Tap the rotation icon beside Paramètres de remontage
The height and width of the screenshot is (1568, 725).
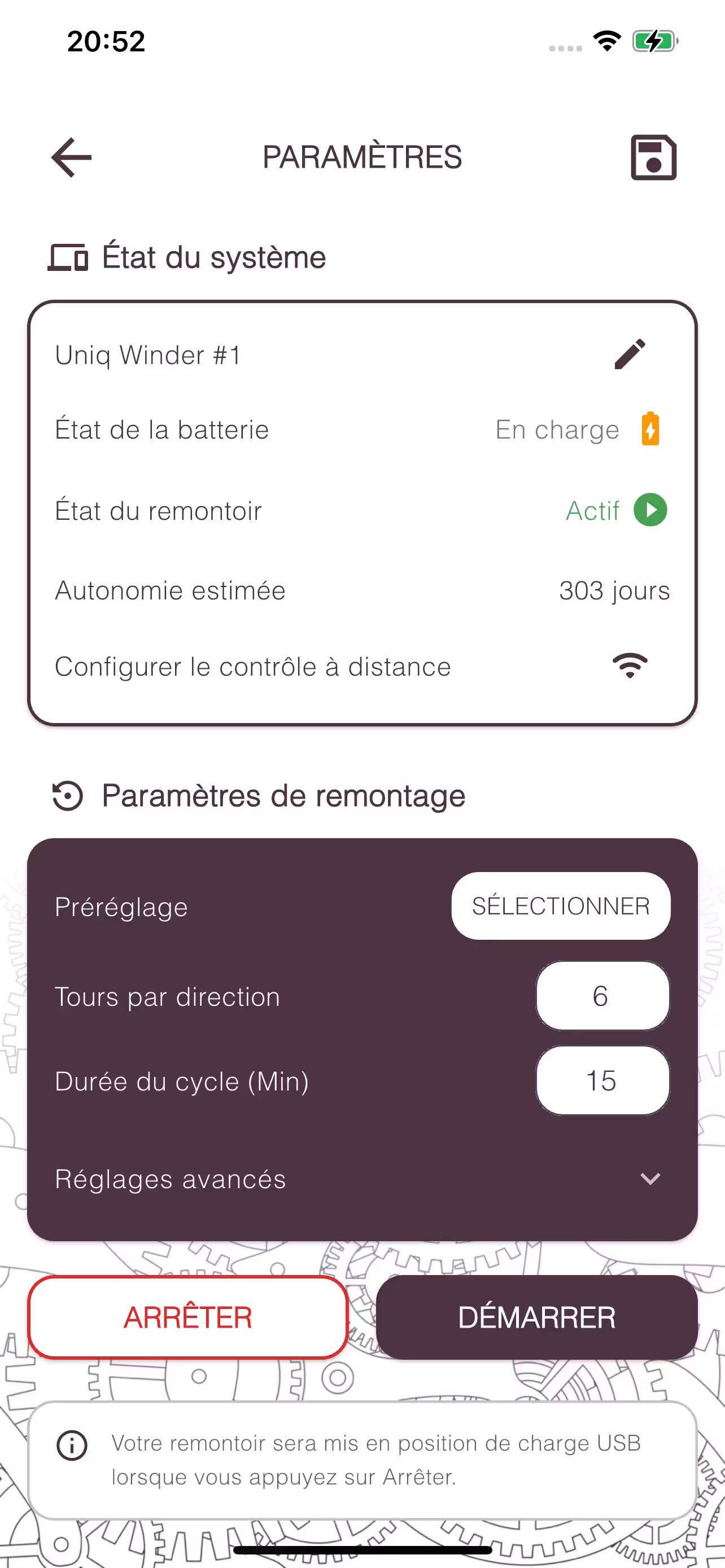coord(67,795)
